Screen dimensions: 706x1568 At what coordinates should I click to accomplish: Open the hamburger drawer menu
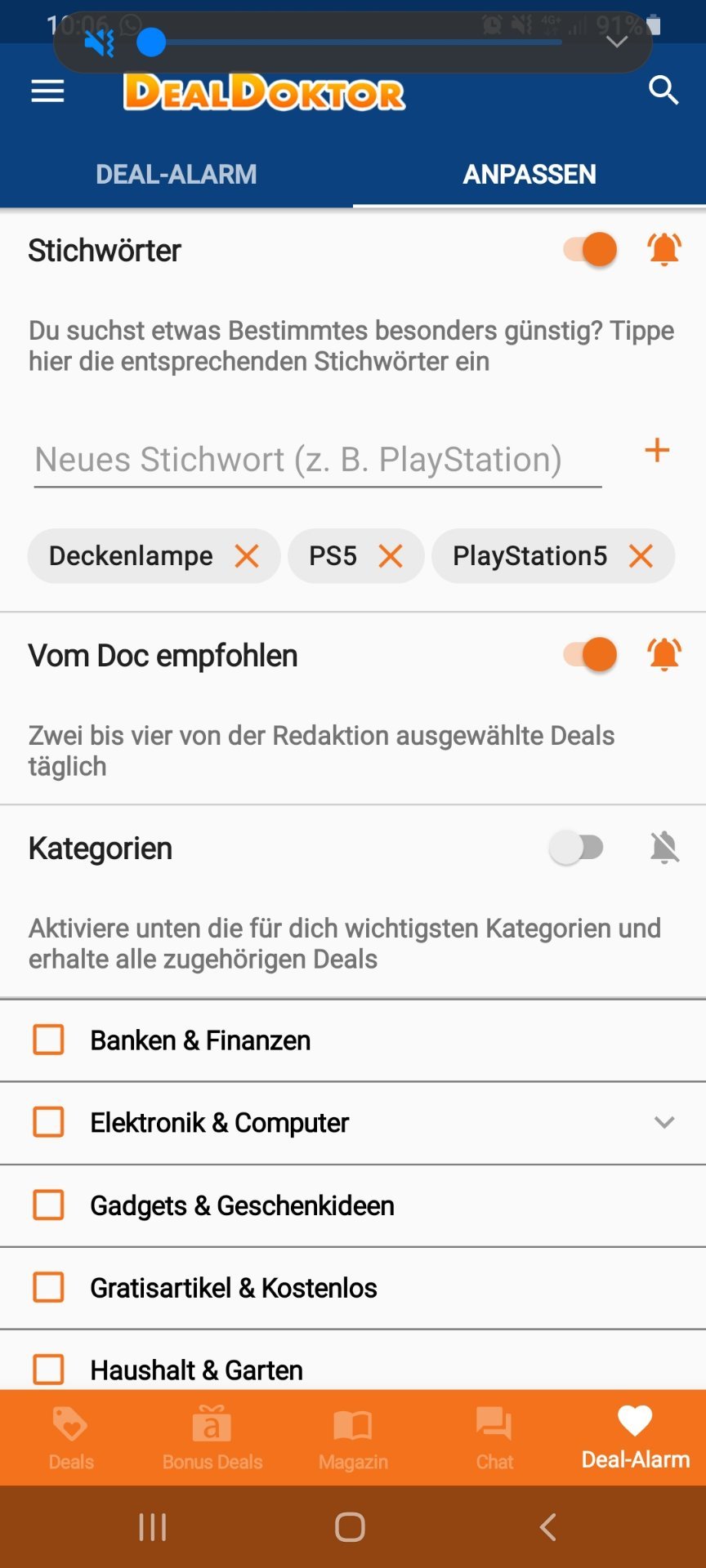tap(47, 91)
